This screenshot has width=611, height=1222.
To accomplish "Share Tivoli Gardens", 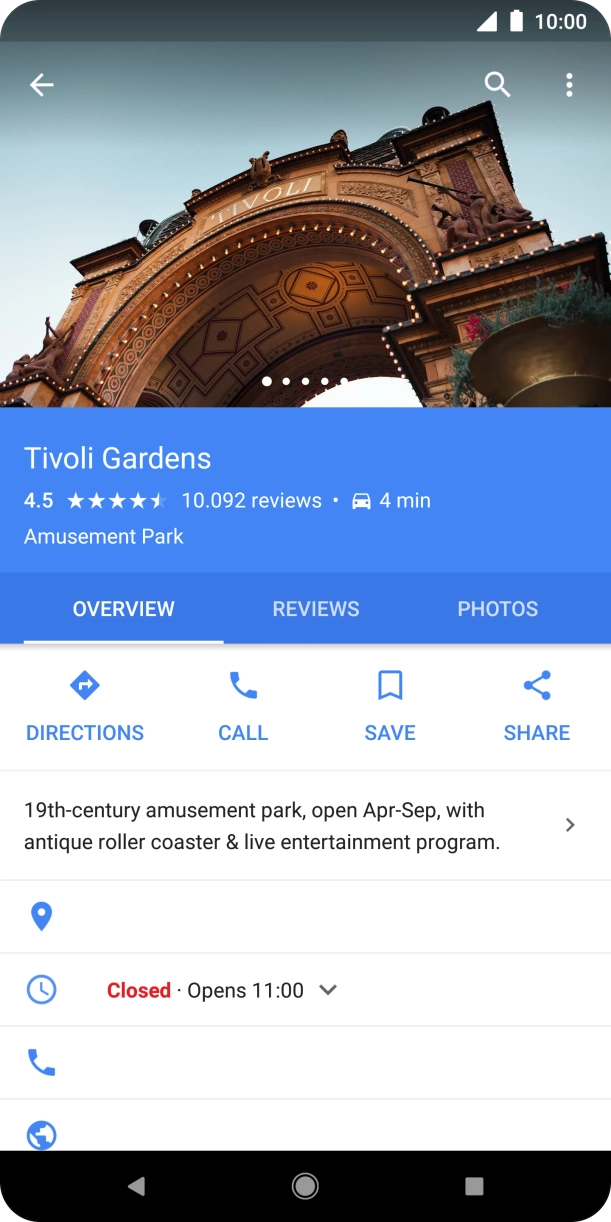I will [x=537, y=707].
